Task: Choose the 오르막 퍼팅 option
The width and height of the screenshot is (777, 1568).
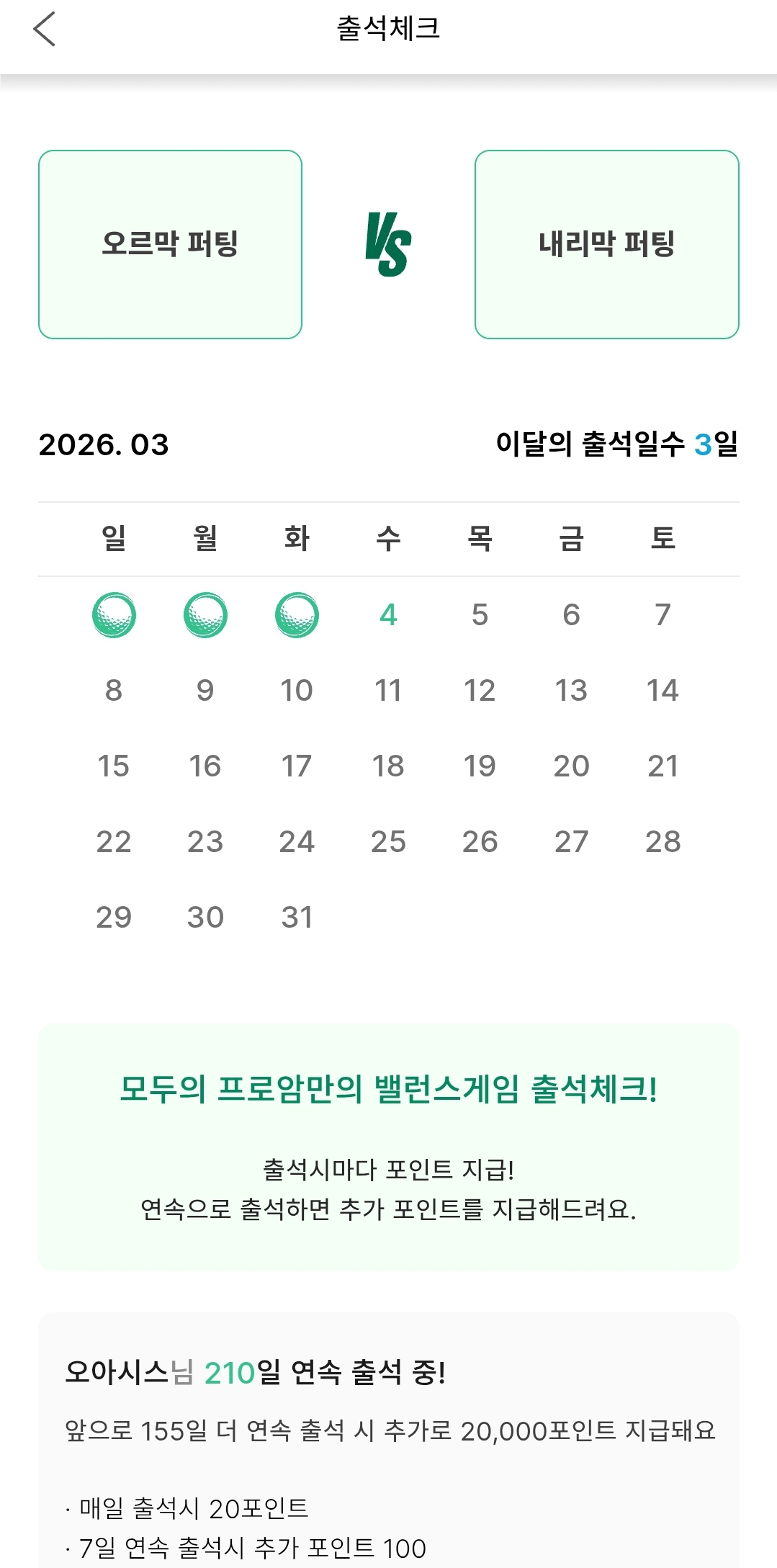Action: 170,244
